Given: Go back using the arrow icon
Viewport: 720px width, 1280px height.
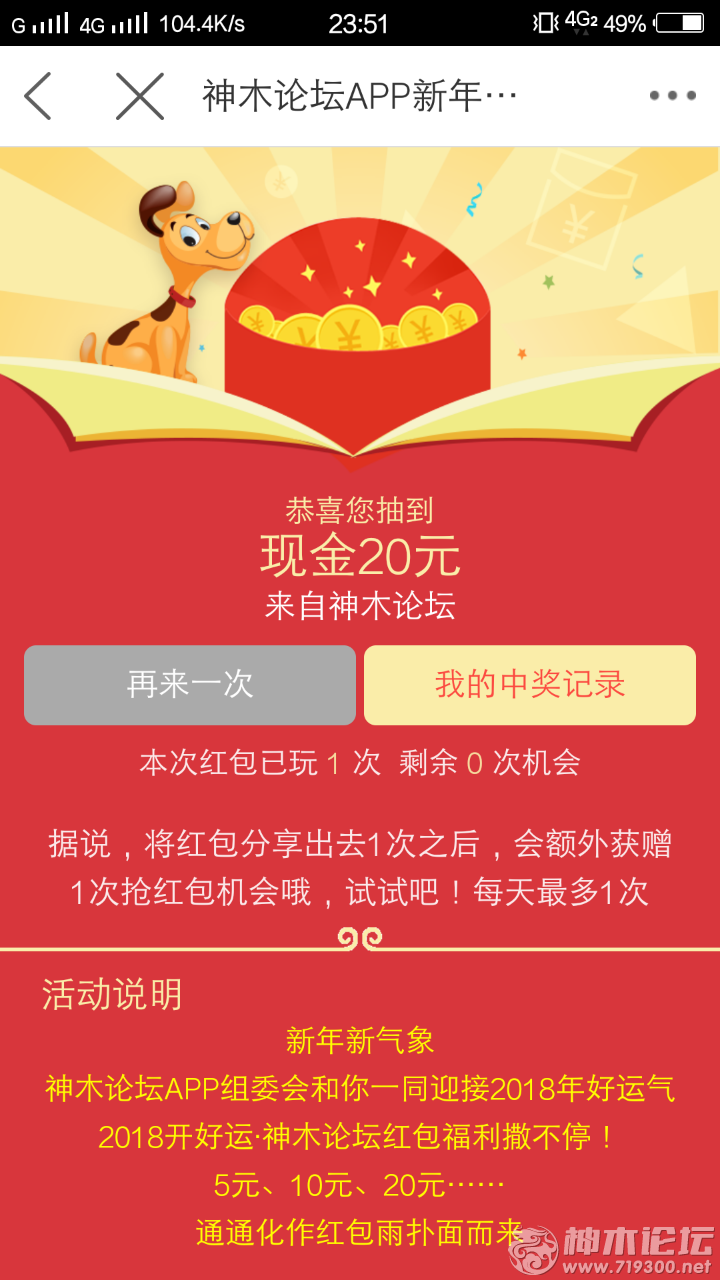Looking at the screenshot, I should tap(38, 97).
